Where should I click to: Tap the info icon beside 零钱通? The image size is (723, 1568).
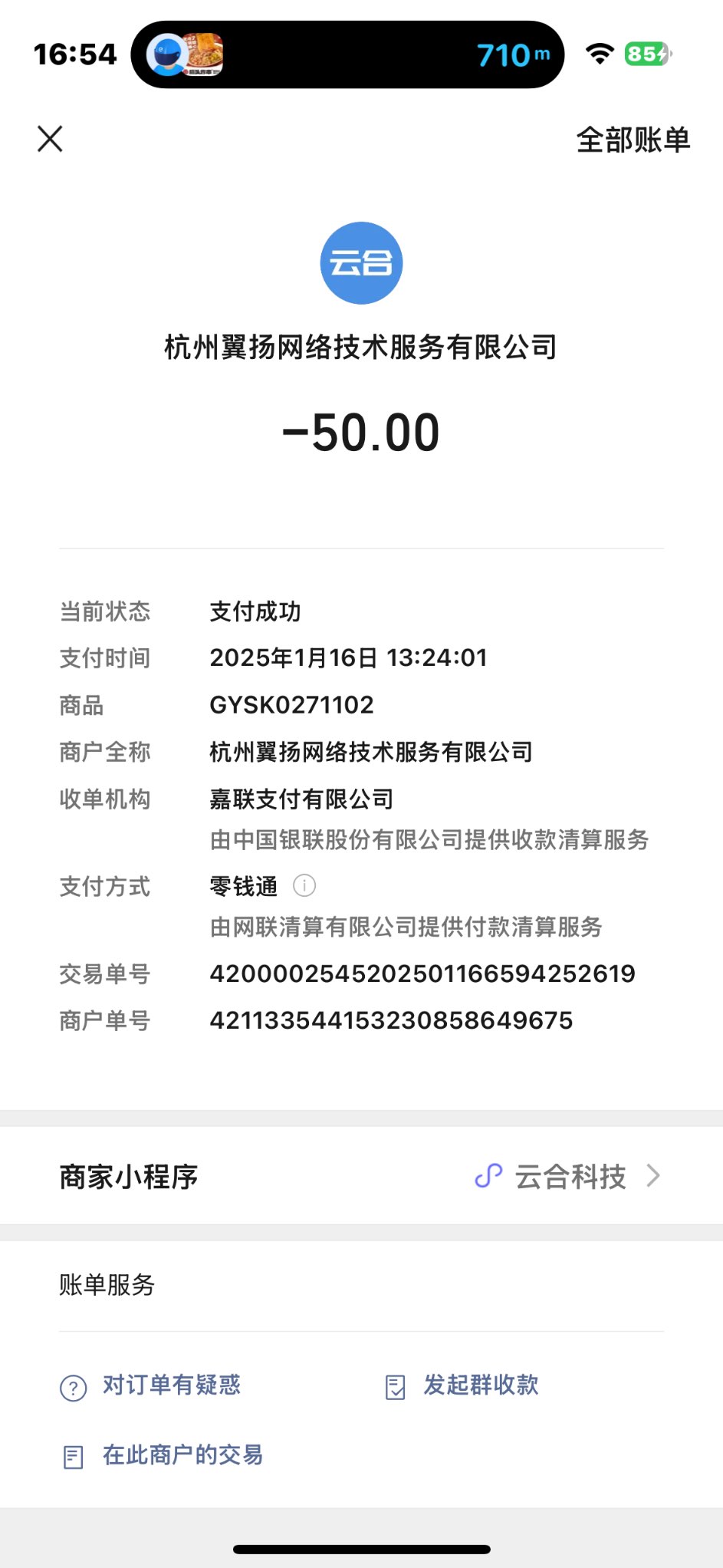pyautogui.click(x=304, y=886)
